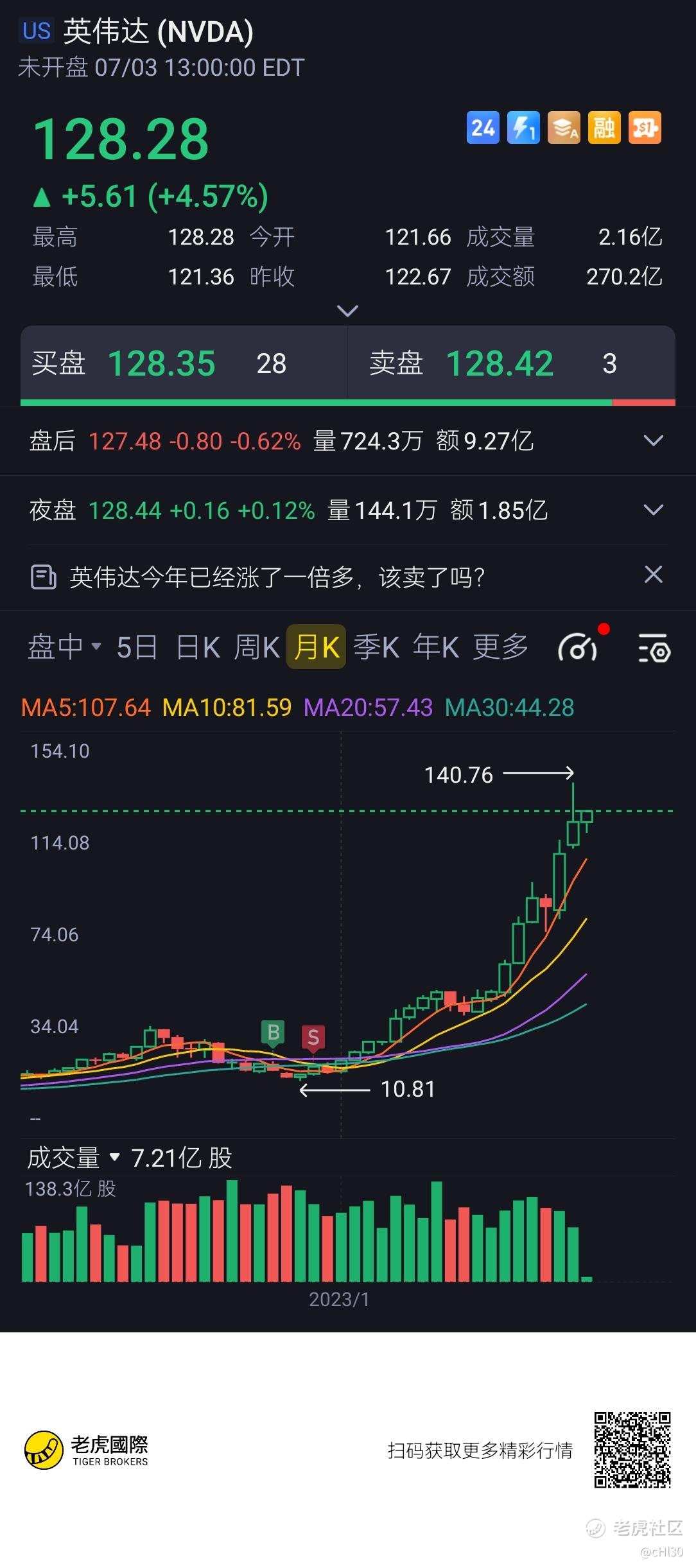Switch to the 日K chart
This screenshot has width=696, height=1568.
click(198, 647)
